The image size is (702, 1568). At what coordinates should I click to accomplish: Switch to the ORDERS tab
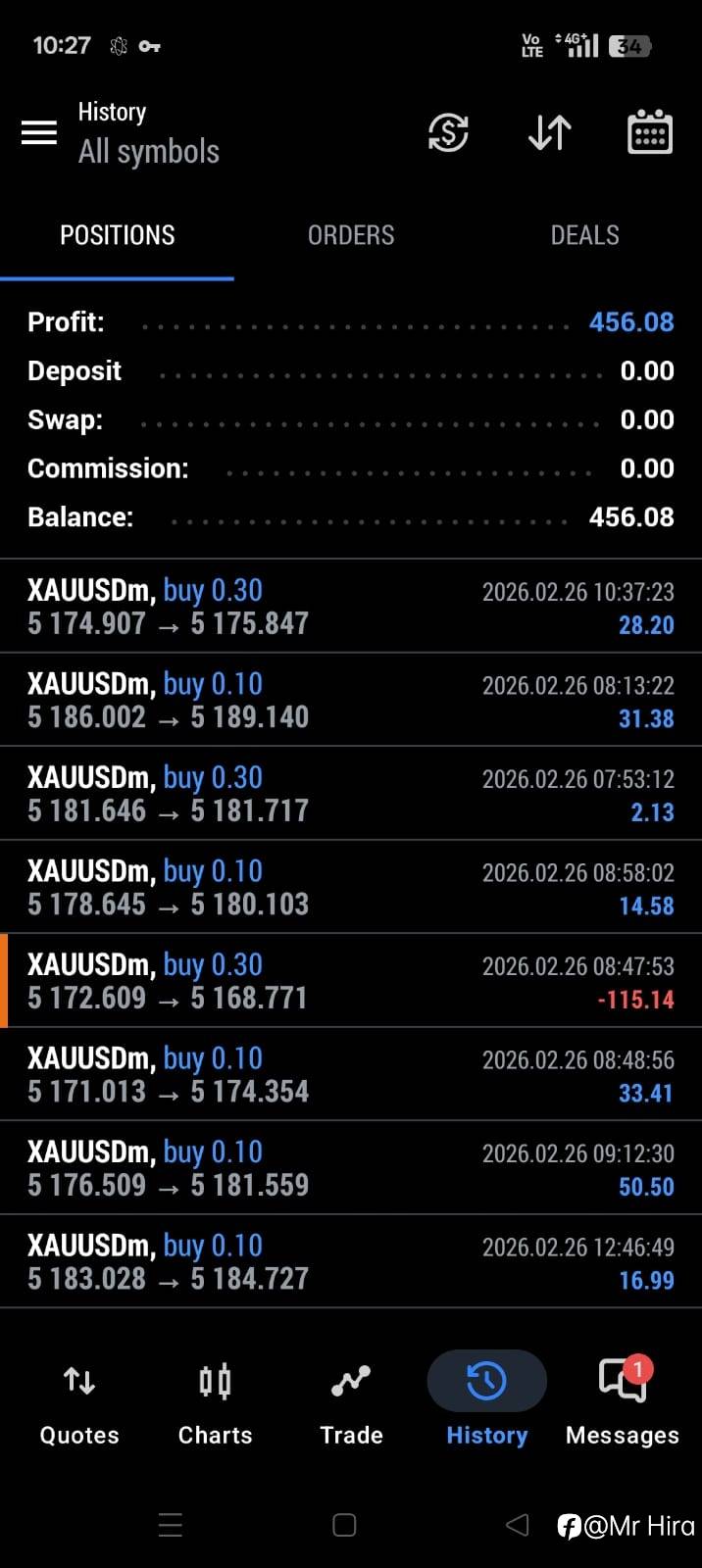[351, 235]
